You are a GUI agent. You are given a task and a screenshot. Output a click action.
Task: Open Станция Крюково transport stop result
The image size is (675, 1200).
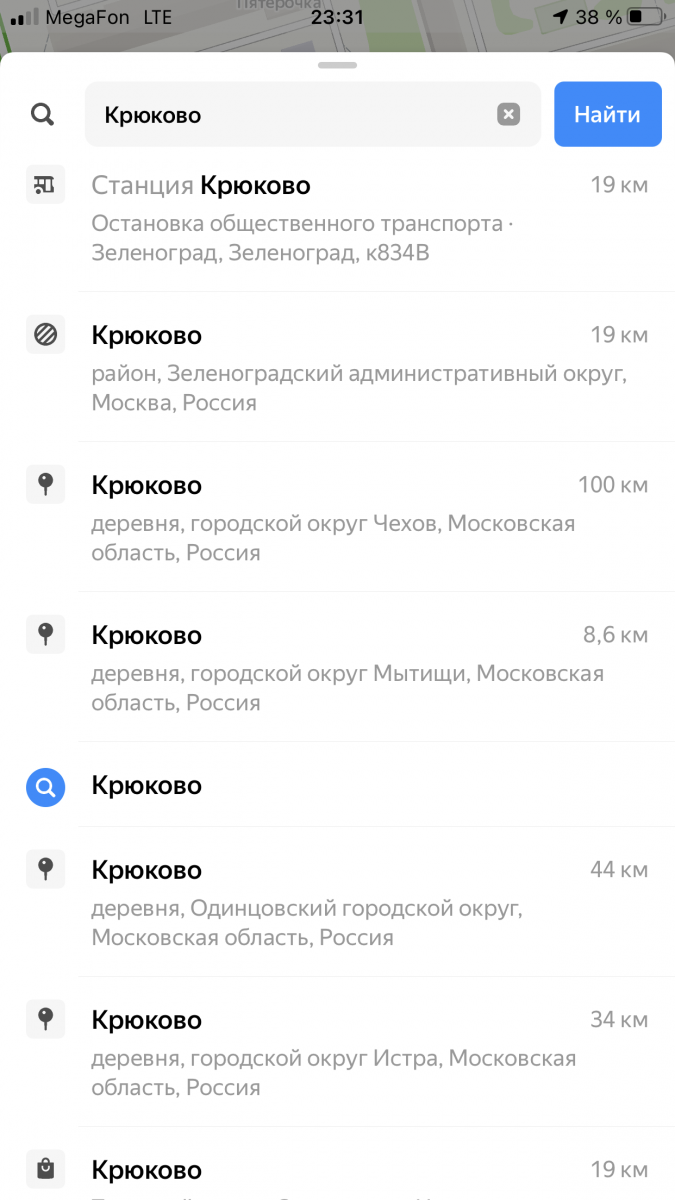point(340,218)
